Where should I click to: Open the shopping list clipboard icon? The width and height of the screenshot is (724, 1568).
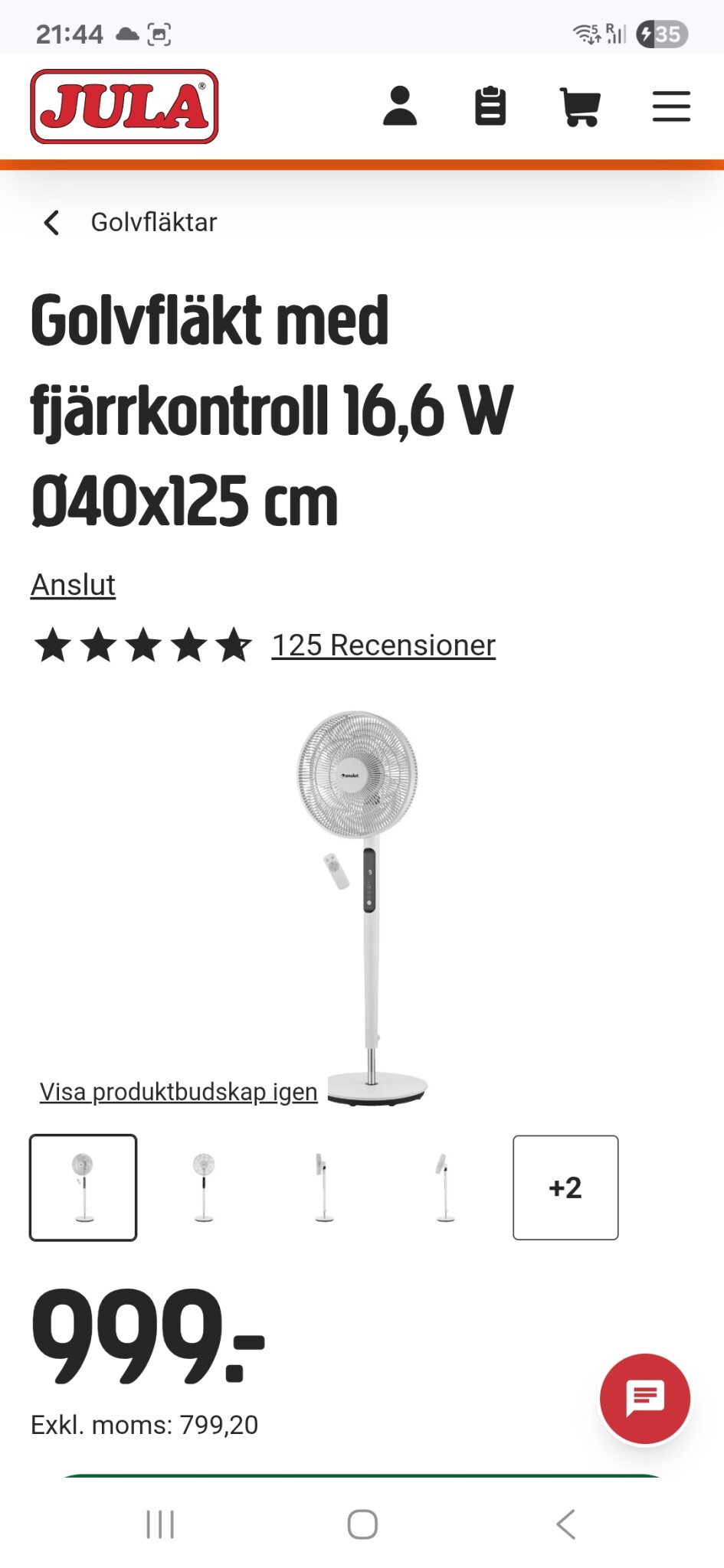[490, 106]
